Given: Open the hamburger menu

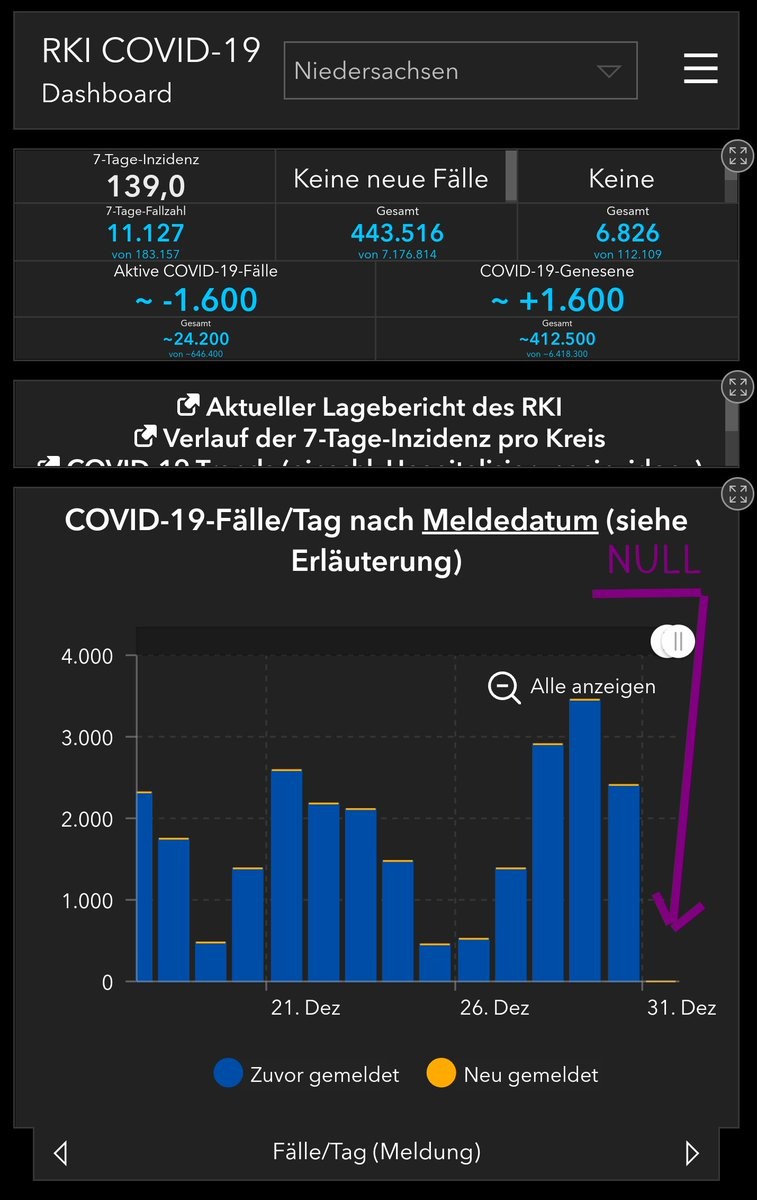Looking at the screenshot, I should click(x=700, y=68).
